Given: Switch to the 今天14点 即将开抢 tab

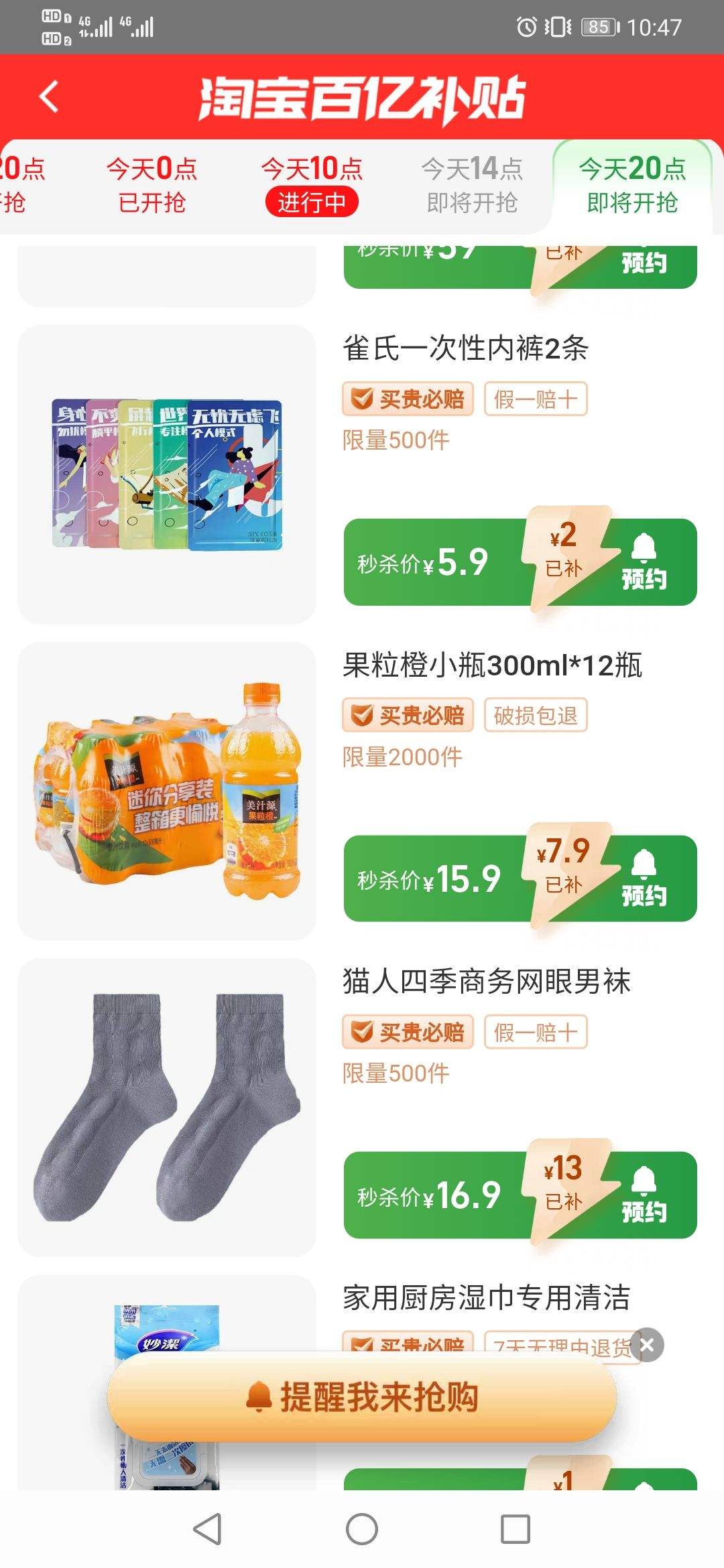Looking at the screenshot, I should click(x=472, y=185).
